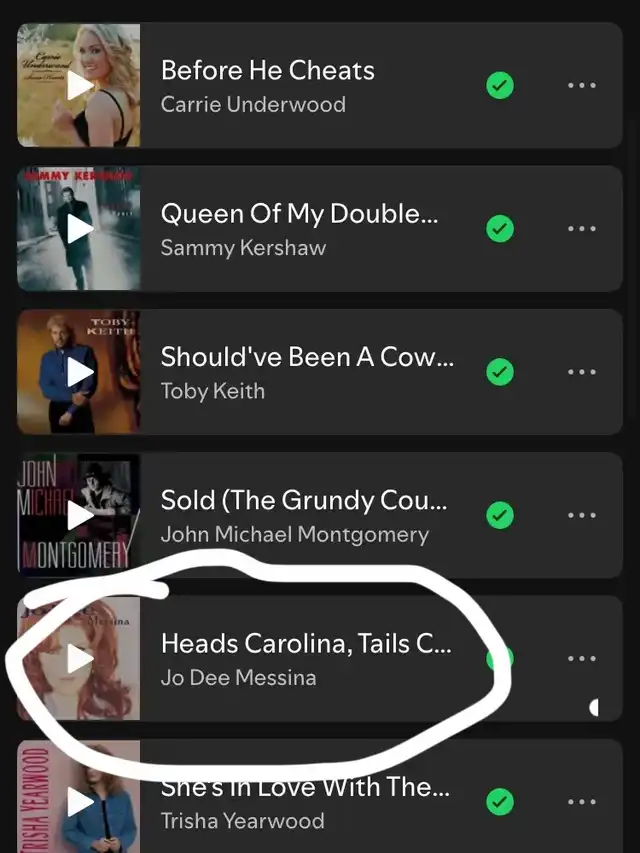This screenshot has width=640, height=853.
Task: Toggle saved checkmark for Before He Cheats
Action: click(499, 86)
